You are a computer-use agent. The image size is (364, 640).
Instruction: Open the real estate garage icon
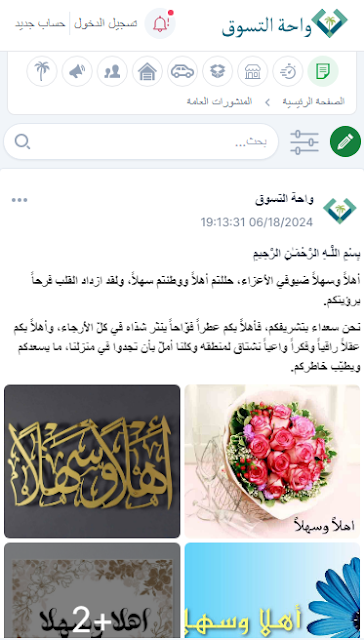147,71
